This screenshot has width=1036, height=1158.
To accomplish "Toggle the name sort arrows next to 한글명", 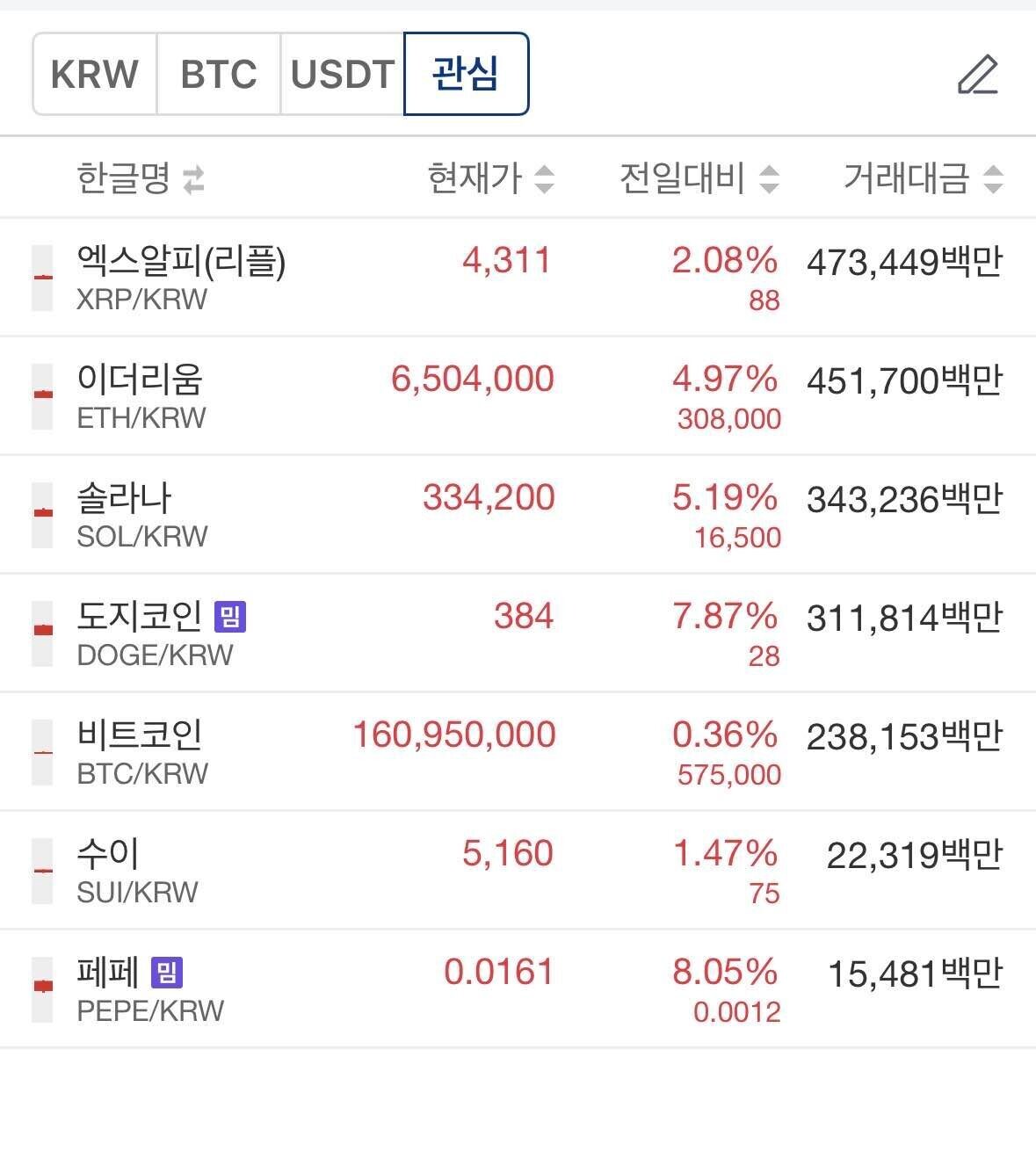I will point(195,178).
